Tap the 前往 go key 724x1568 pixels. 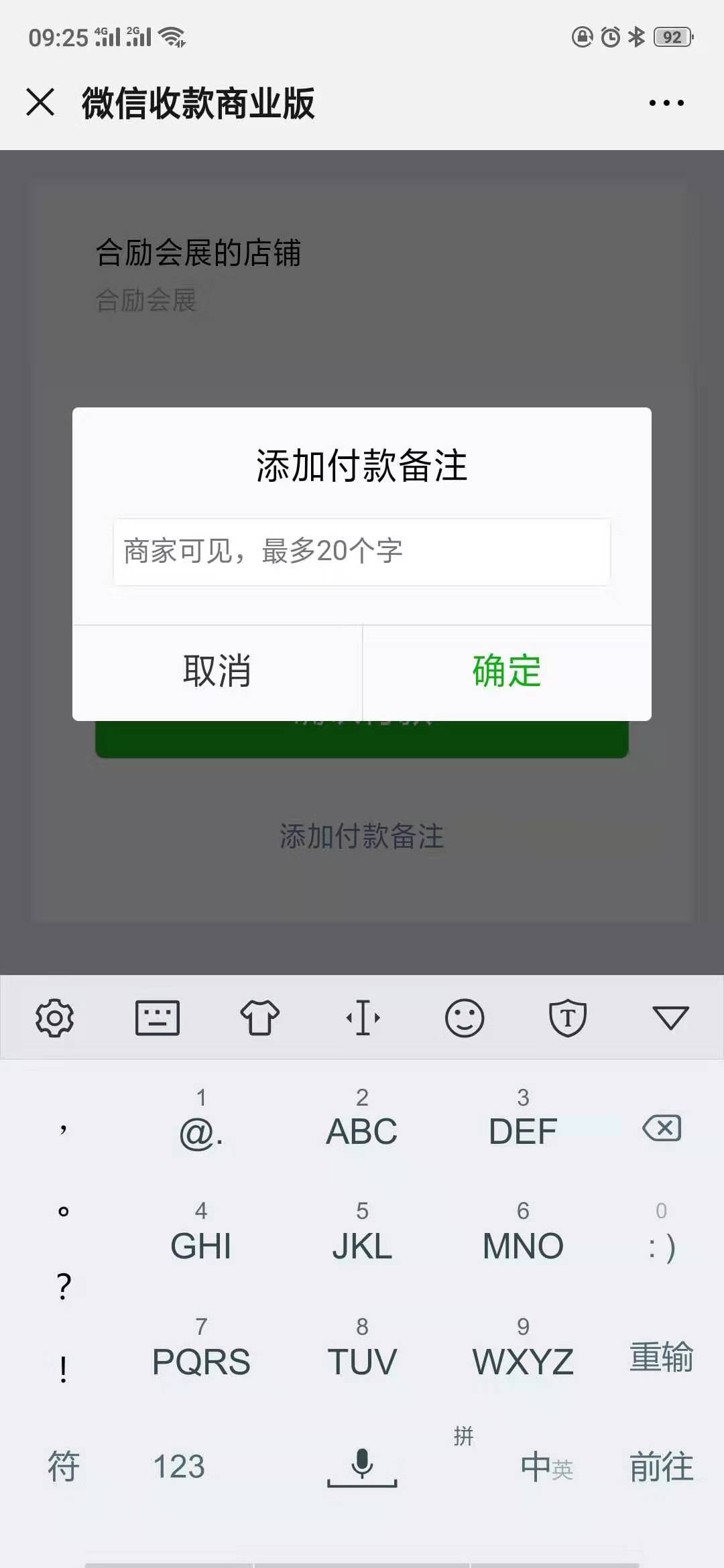(x=661, y=1466)
